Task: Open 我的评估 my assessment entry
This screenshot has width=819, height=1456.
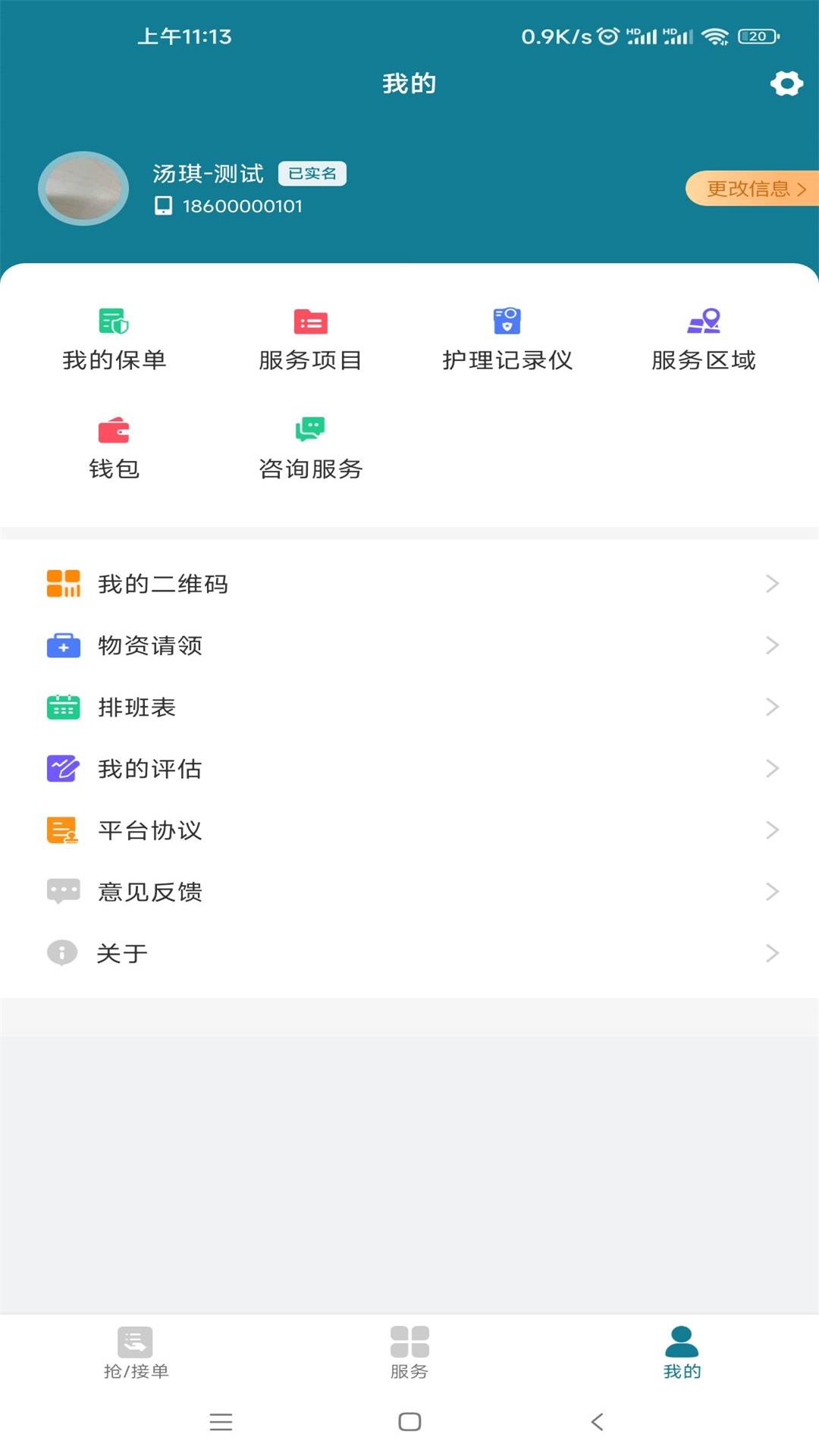Action: coord(149,768)
